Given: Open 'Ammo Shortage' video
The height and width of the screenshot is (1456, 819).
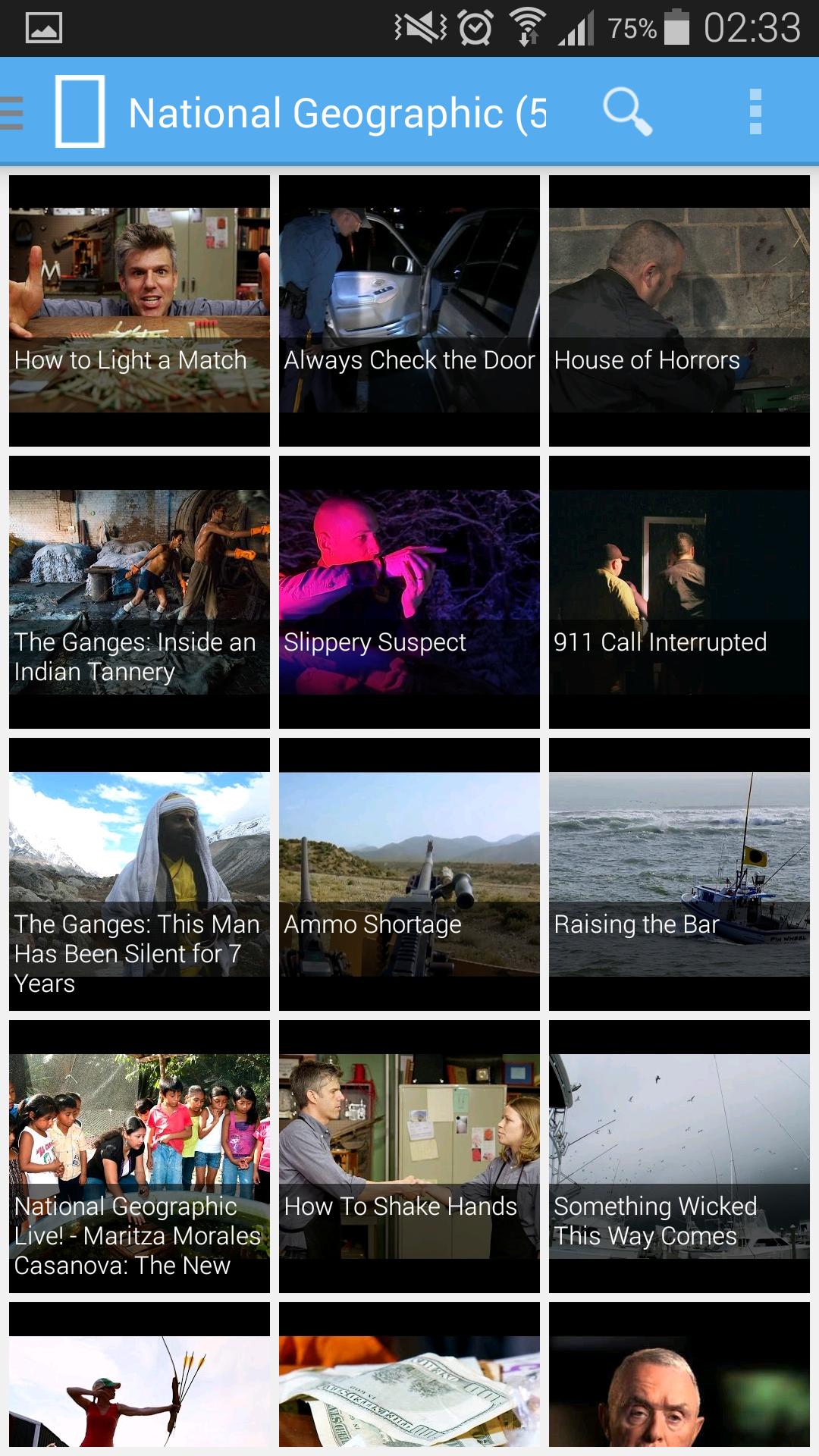Looking at the screenshot, I should (409, 874).
